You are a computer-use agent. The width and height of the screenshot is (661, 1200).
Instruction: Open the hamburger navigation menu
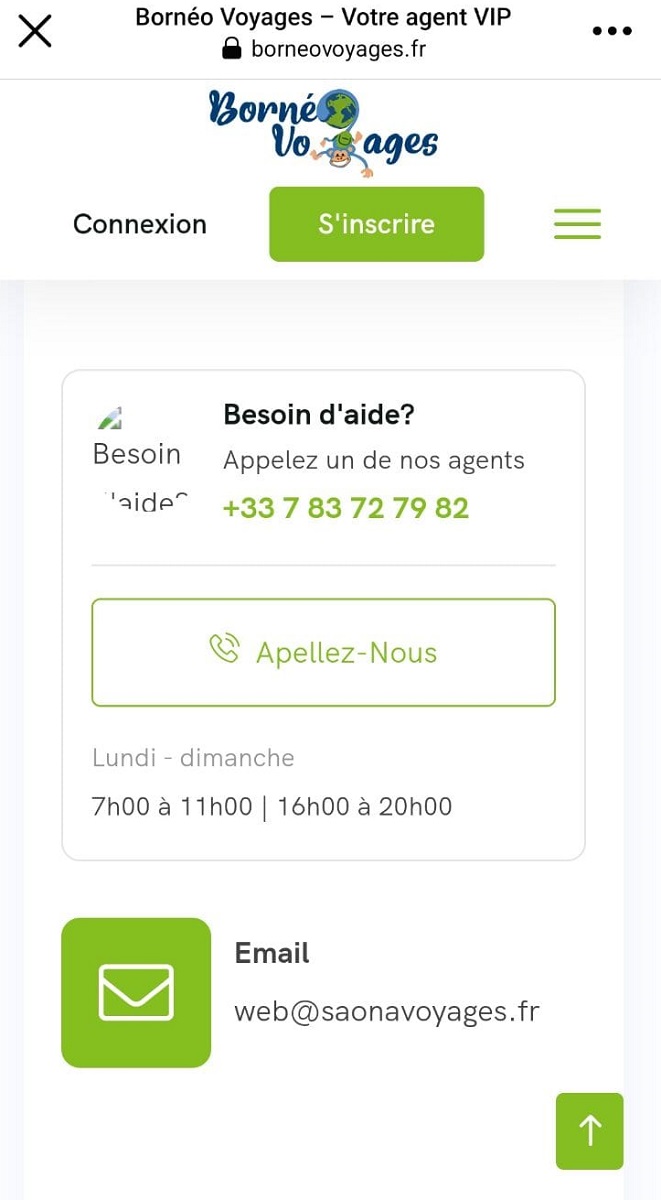577,224
